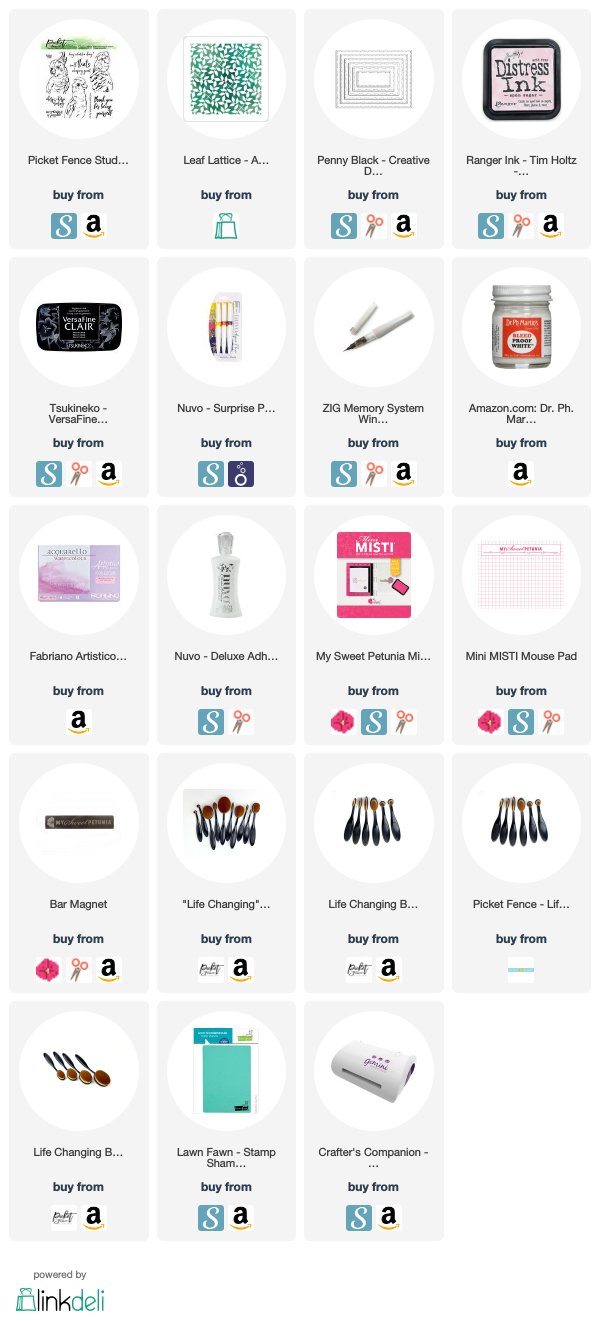
Task: Tap Scrapbook.com icon under Nuvo Deluxe Adhesive
Action: pos(211,722)
